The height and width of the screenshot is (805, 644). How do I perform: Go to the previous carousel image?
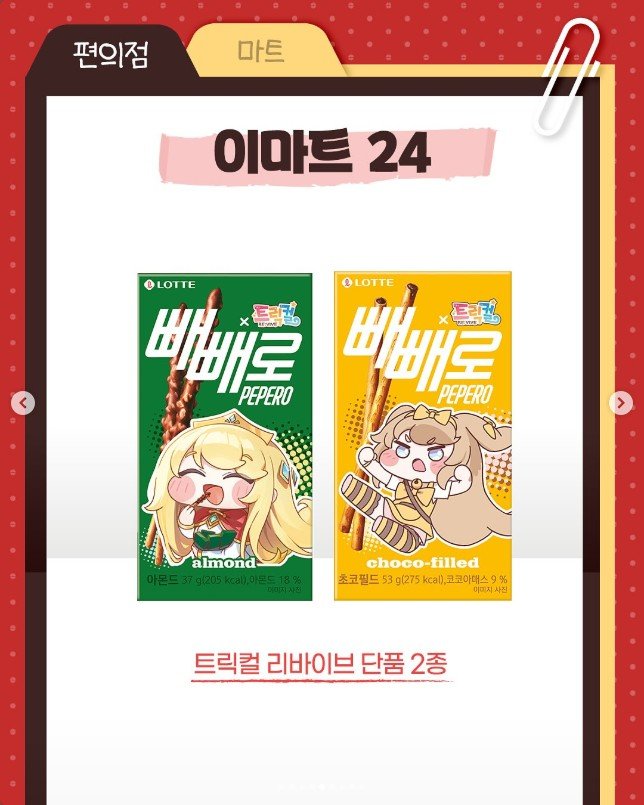pos(24,403)
